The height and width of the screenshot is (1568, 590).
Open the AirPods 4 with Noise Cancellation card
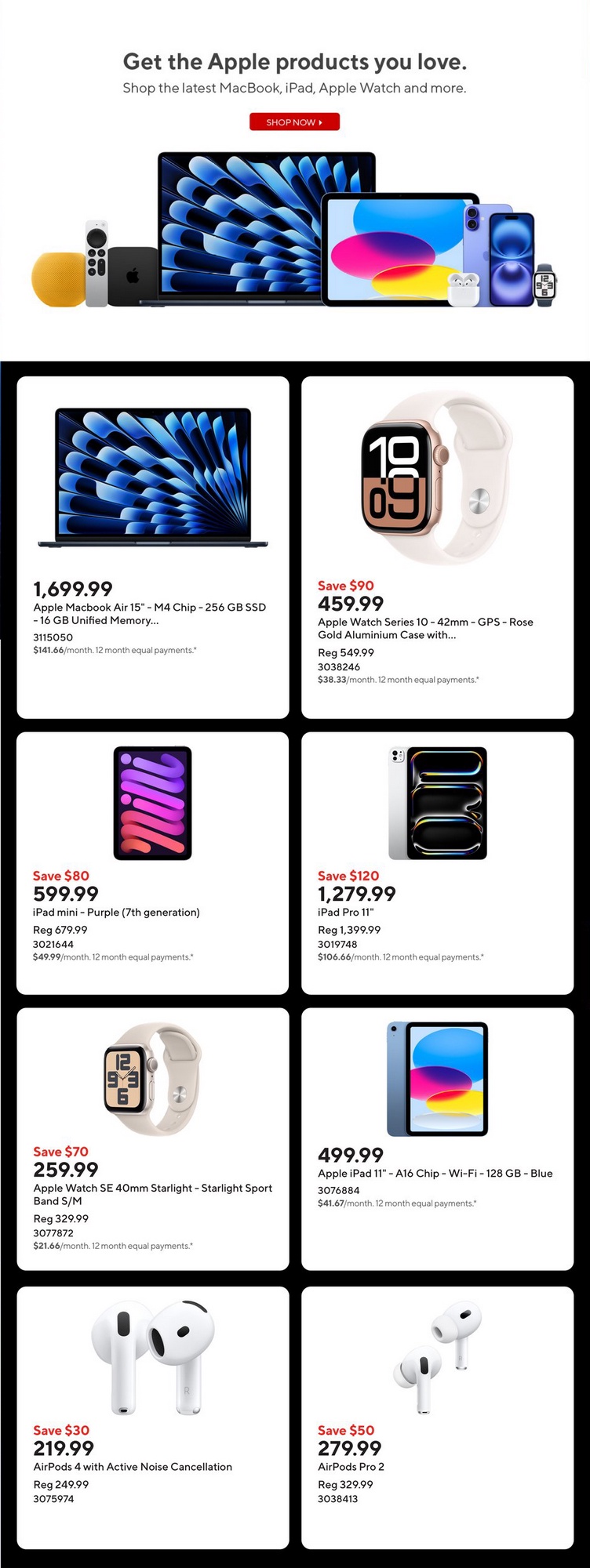click(x=153, y=1417)
